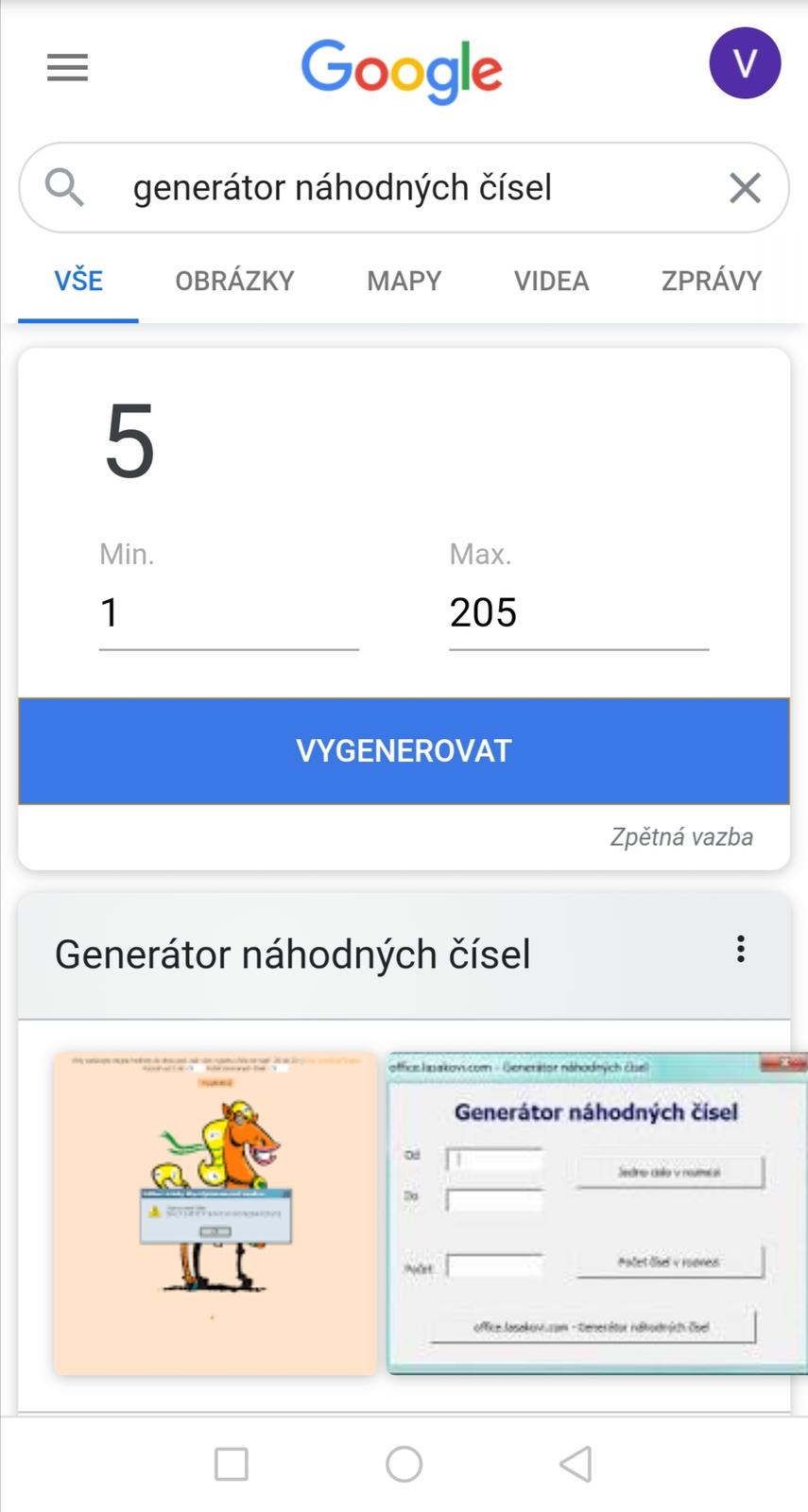
Task: Edit the Max. value field
Action: pos(577,613)
